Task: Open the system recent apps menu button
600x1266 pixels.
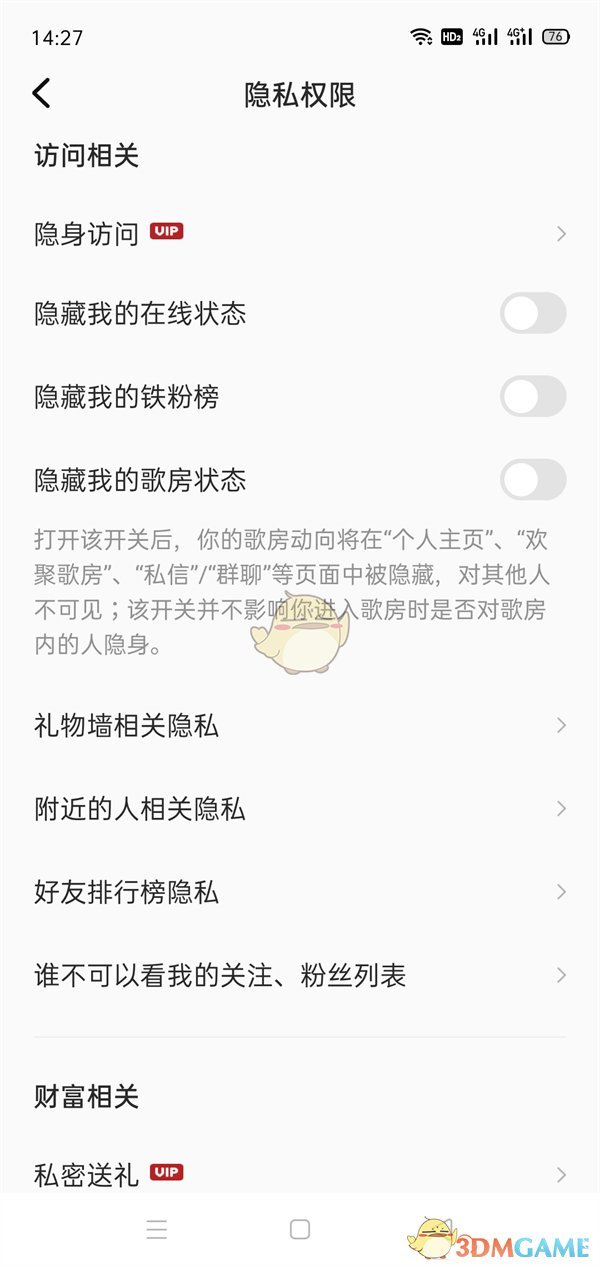Action: click(x=156, y=1229)
